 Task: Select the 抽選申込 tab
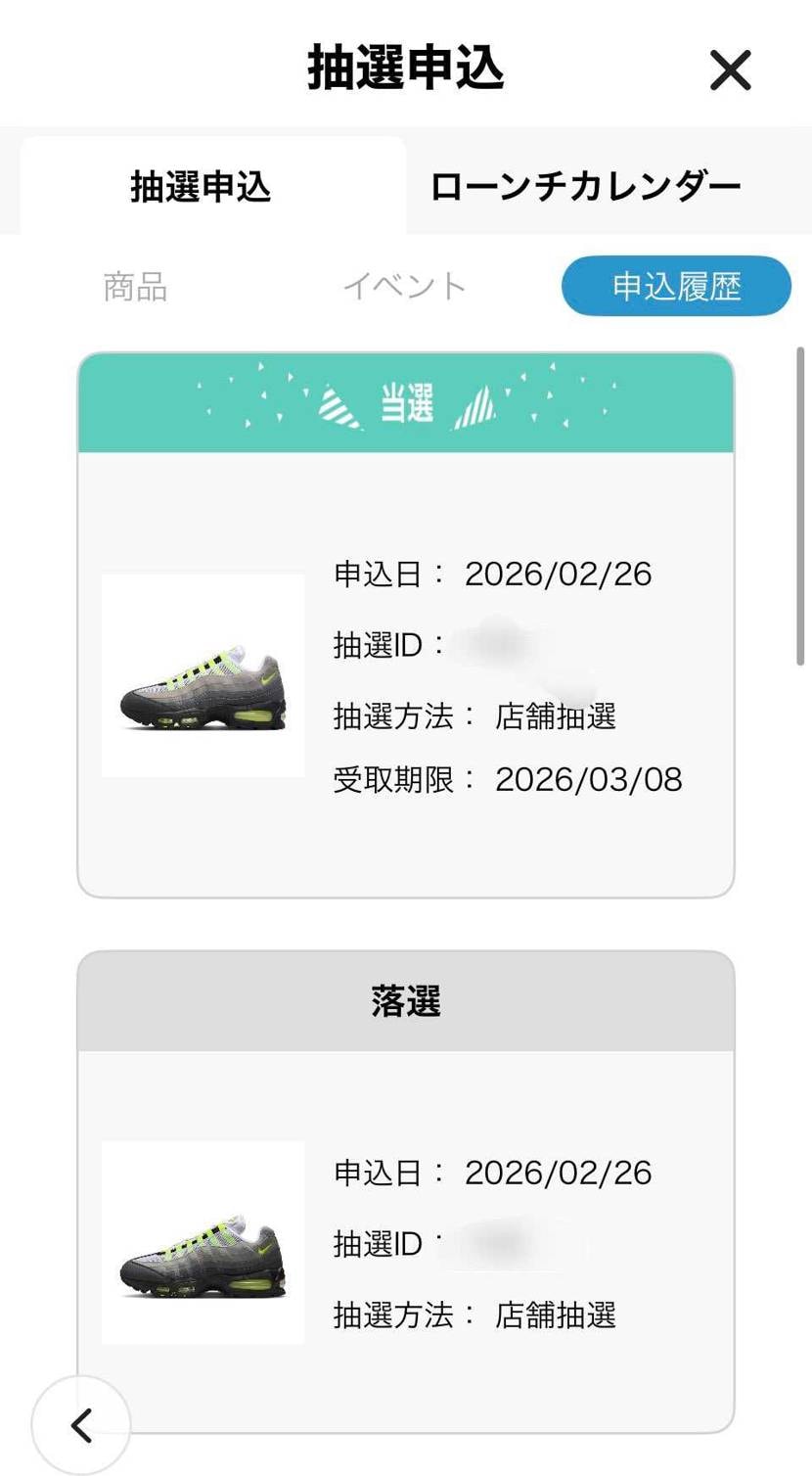click(201, 186)
